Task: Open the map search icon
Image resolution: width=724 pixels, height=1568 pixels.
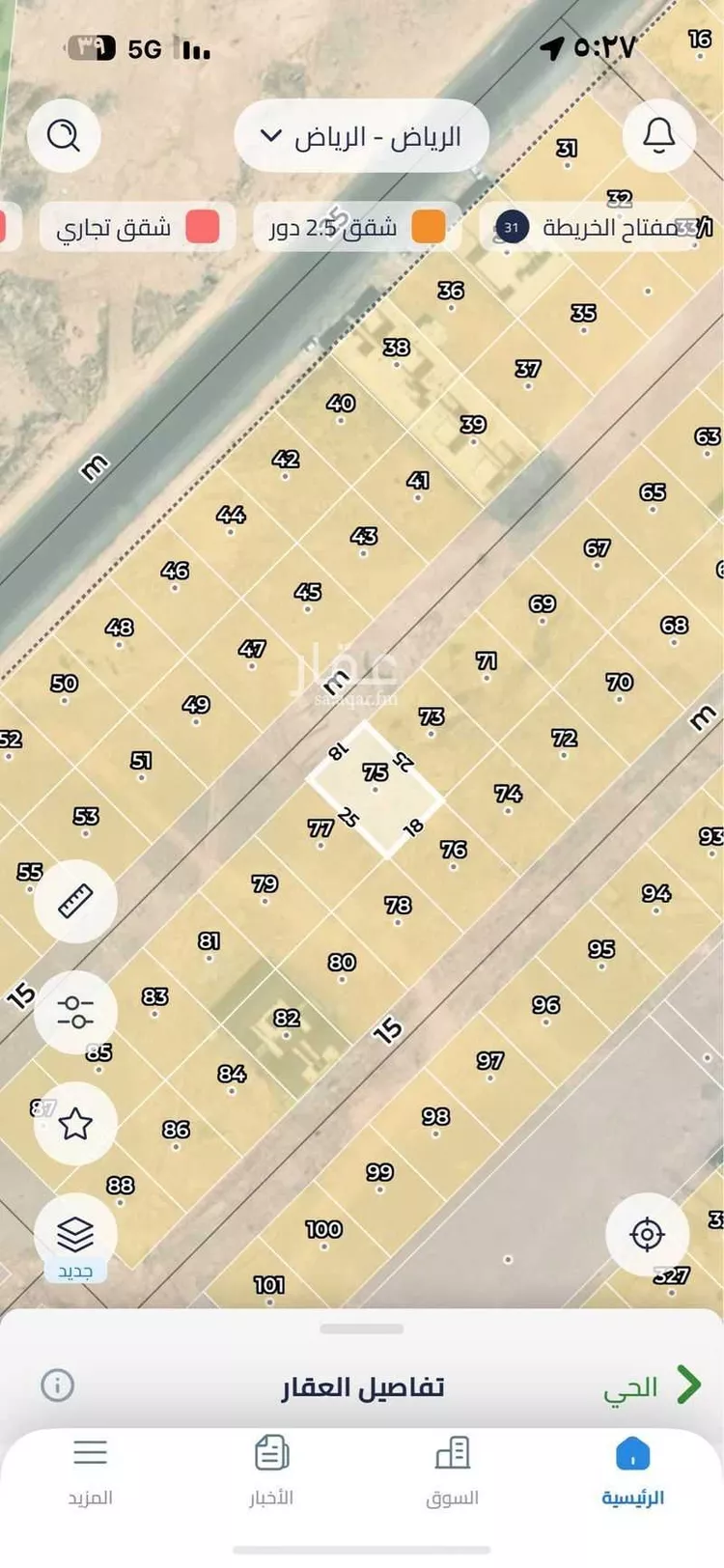Action: click(x=64, y=135)
